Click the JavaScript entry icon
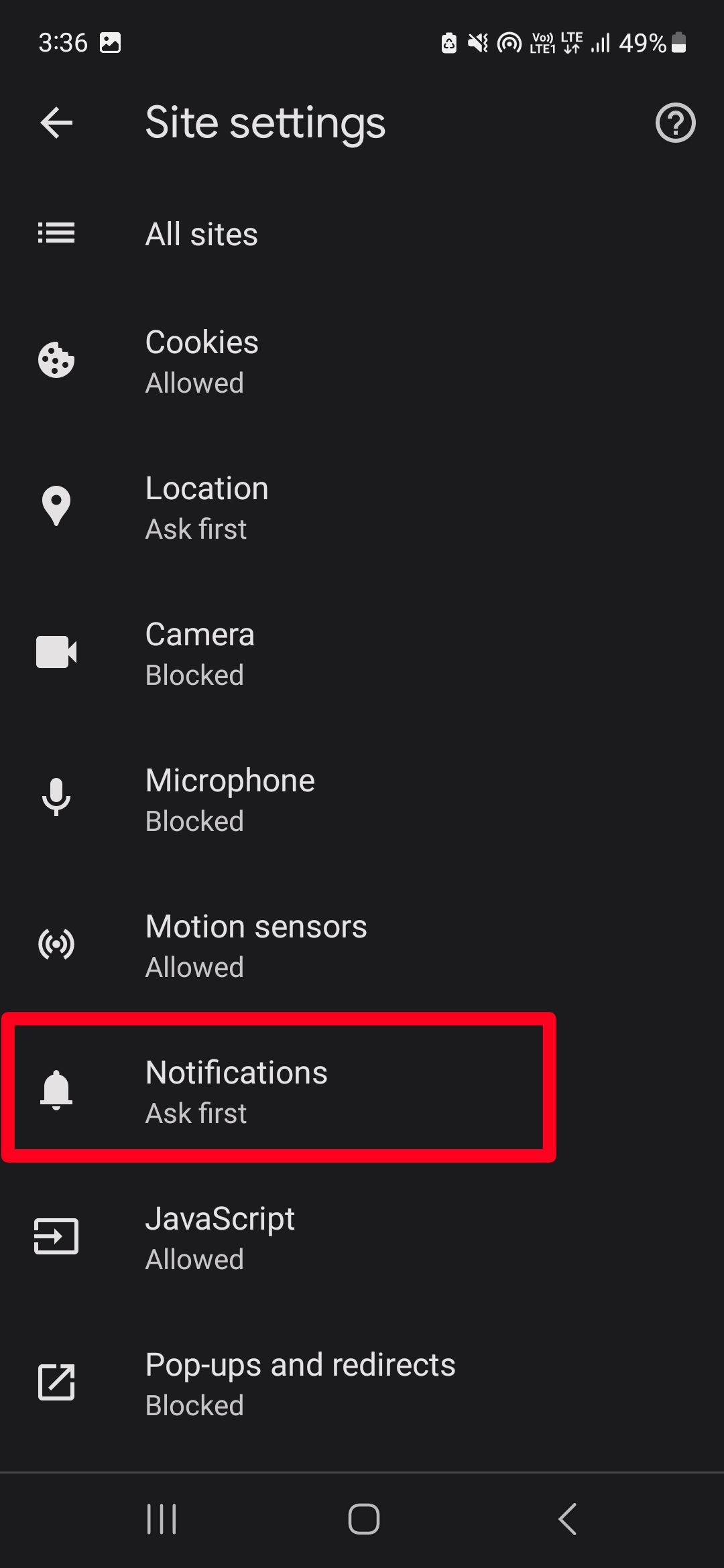Screen dimensions: 724x1568 56,1236
